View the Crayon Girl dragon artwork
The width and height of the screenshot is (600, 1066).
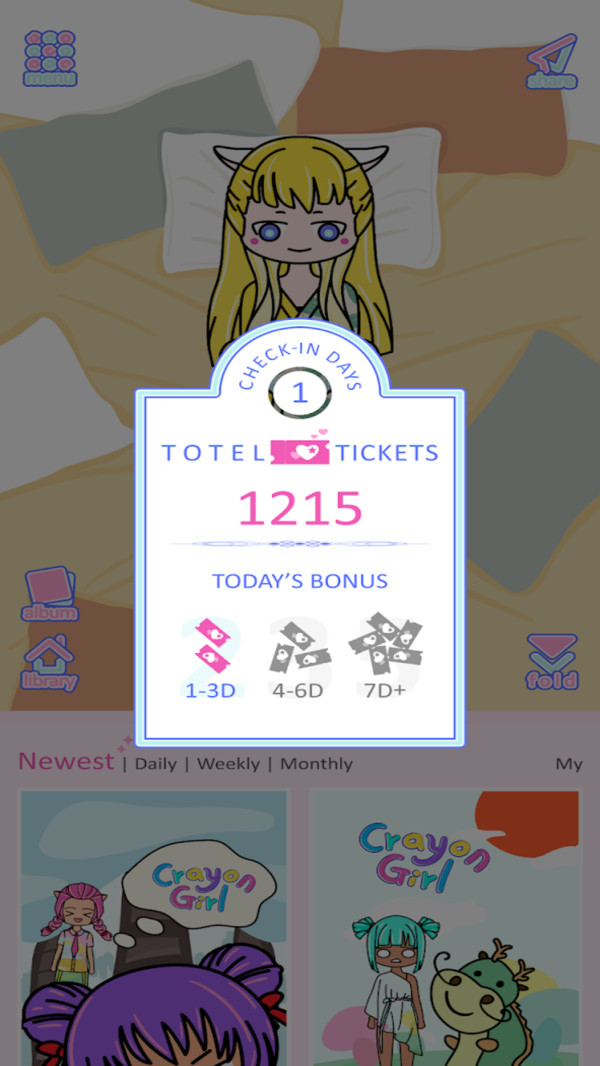[x=444, y=927]
